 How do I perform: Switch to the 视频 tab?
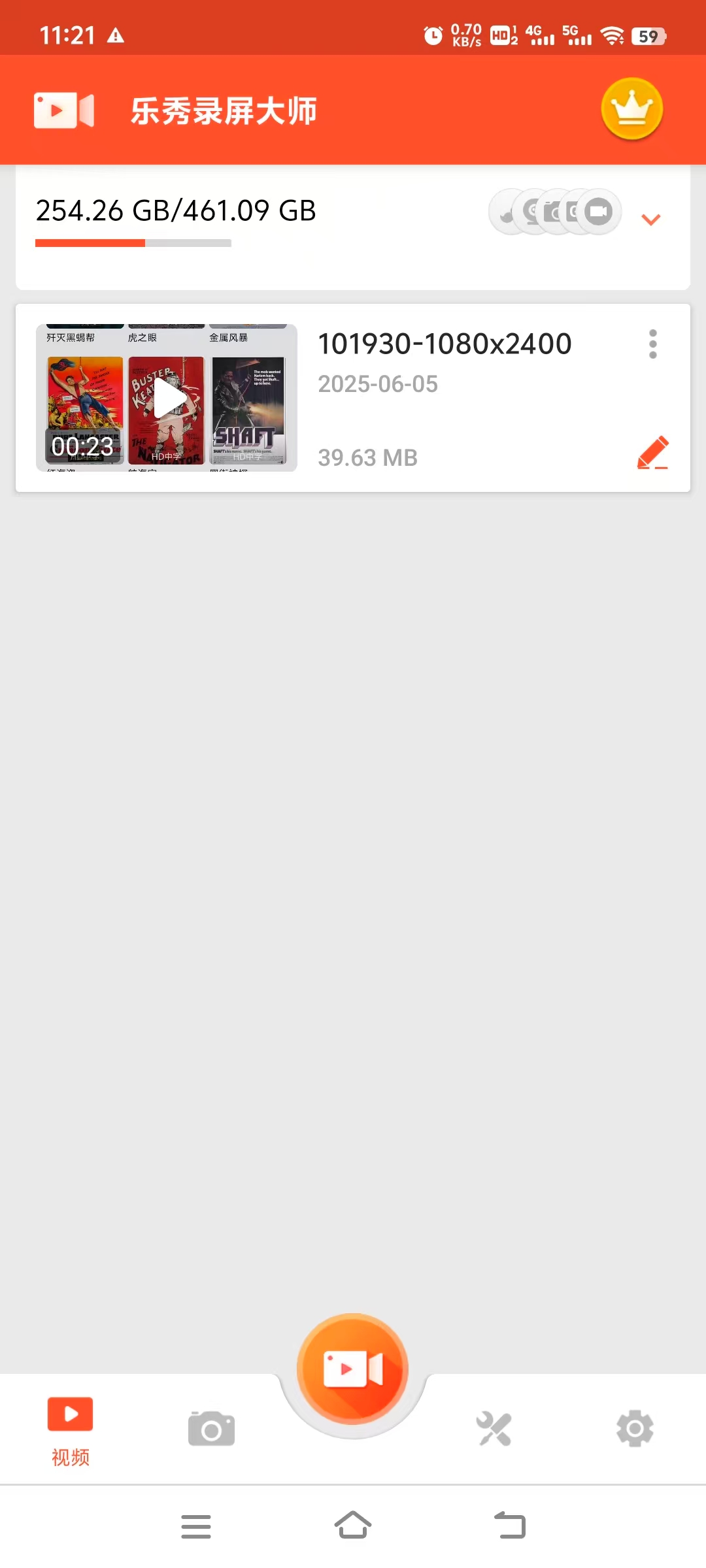(x=71, y=1431)
